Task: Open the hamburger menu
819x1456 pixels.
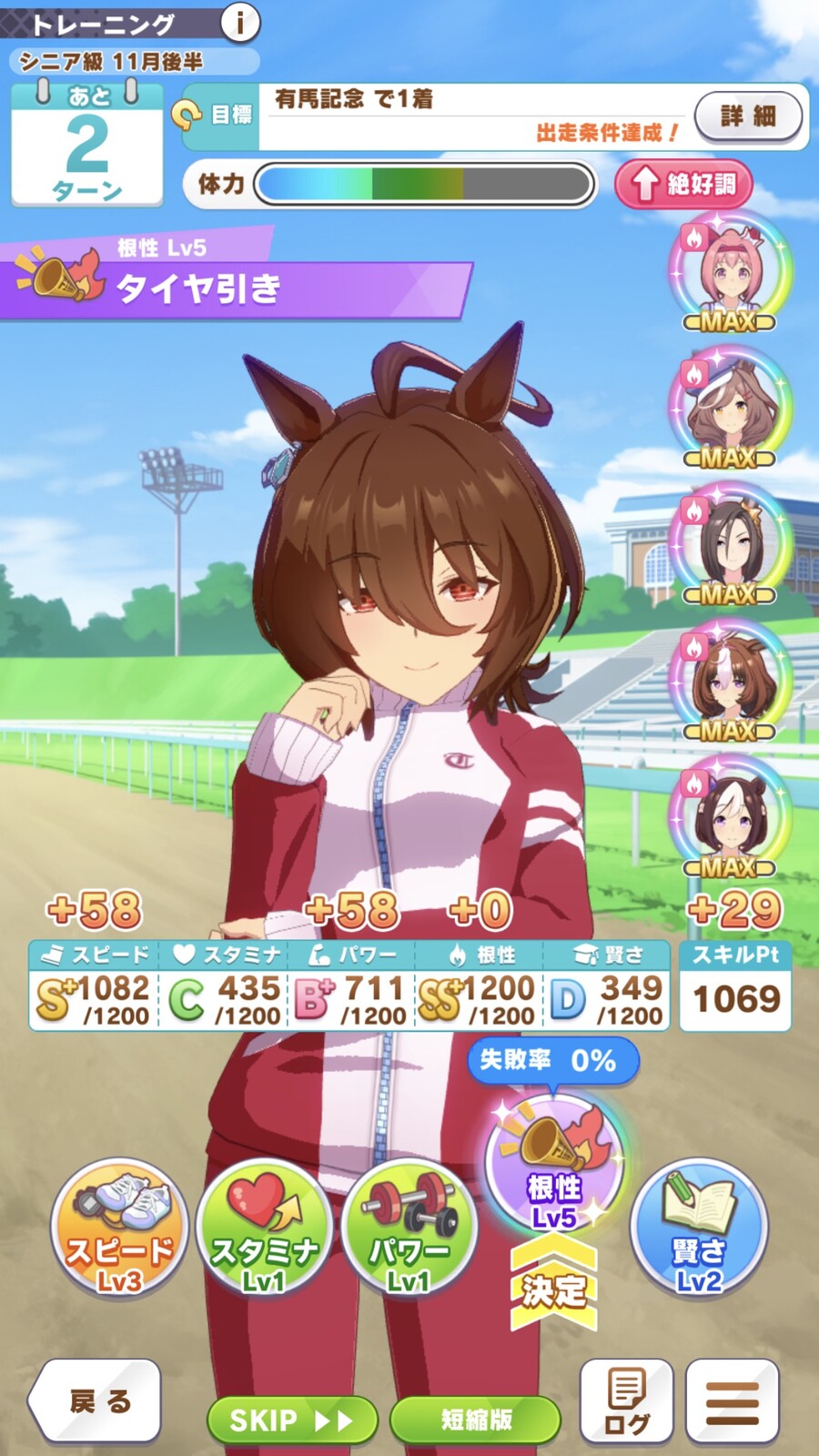Action: (x=733, y=1401)
